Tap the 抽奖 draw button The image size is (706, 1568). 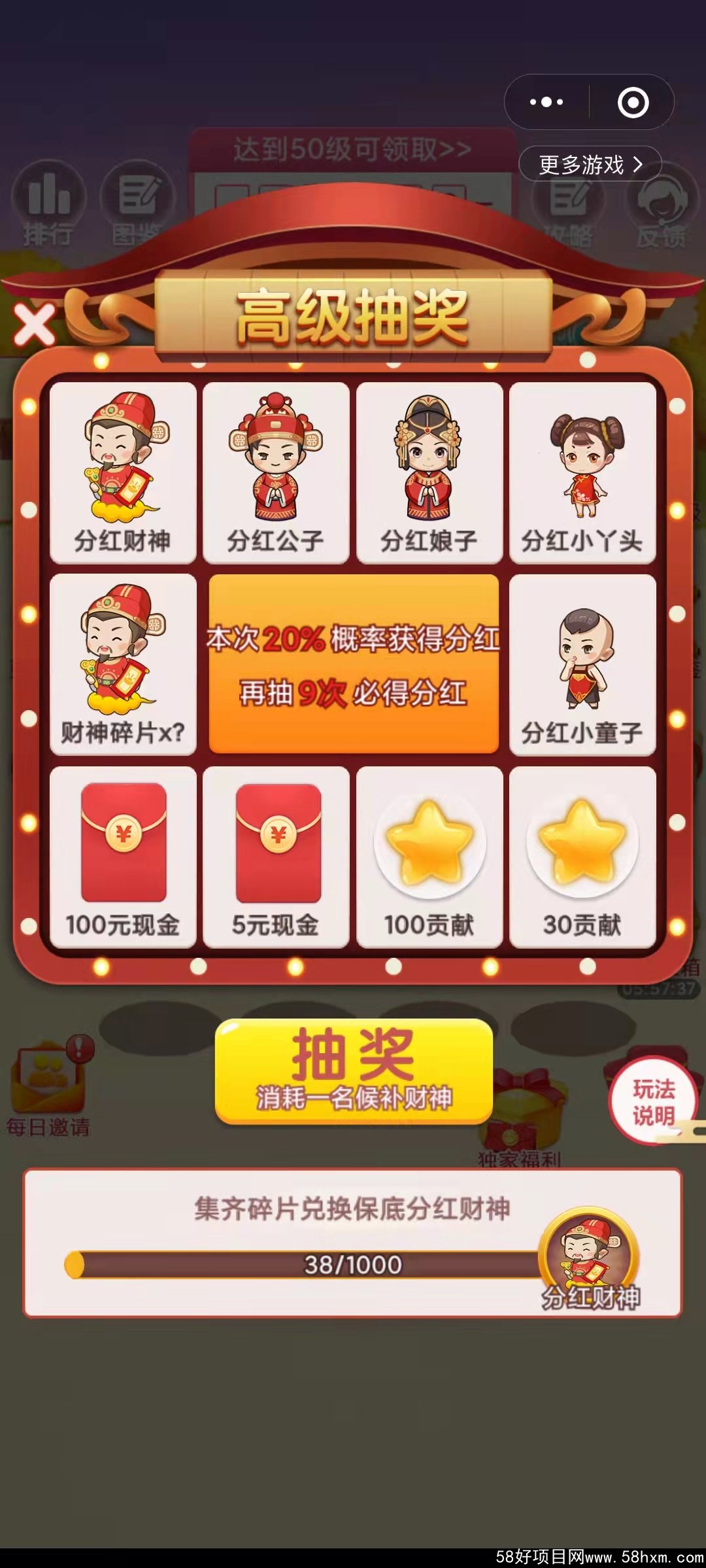click(354, 1071)
